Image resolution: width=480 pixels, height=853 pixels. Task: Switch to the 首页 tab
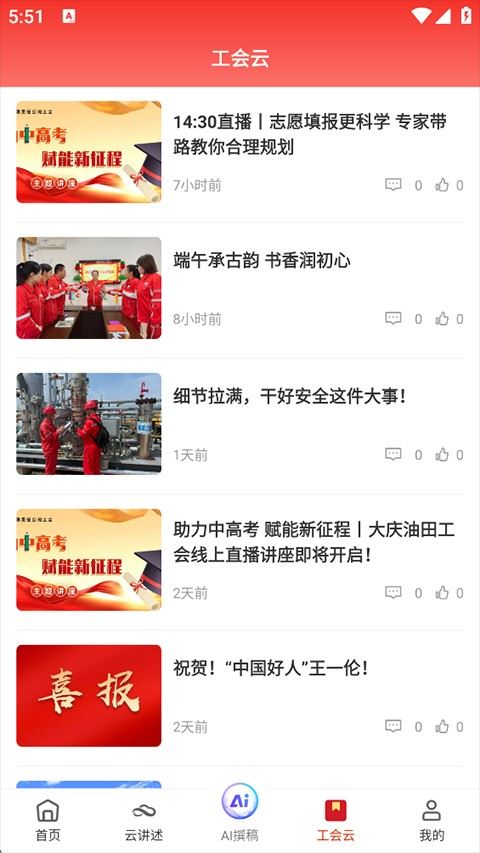click(x=48, y=820)
